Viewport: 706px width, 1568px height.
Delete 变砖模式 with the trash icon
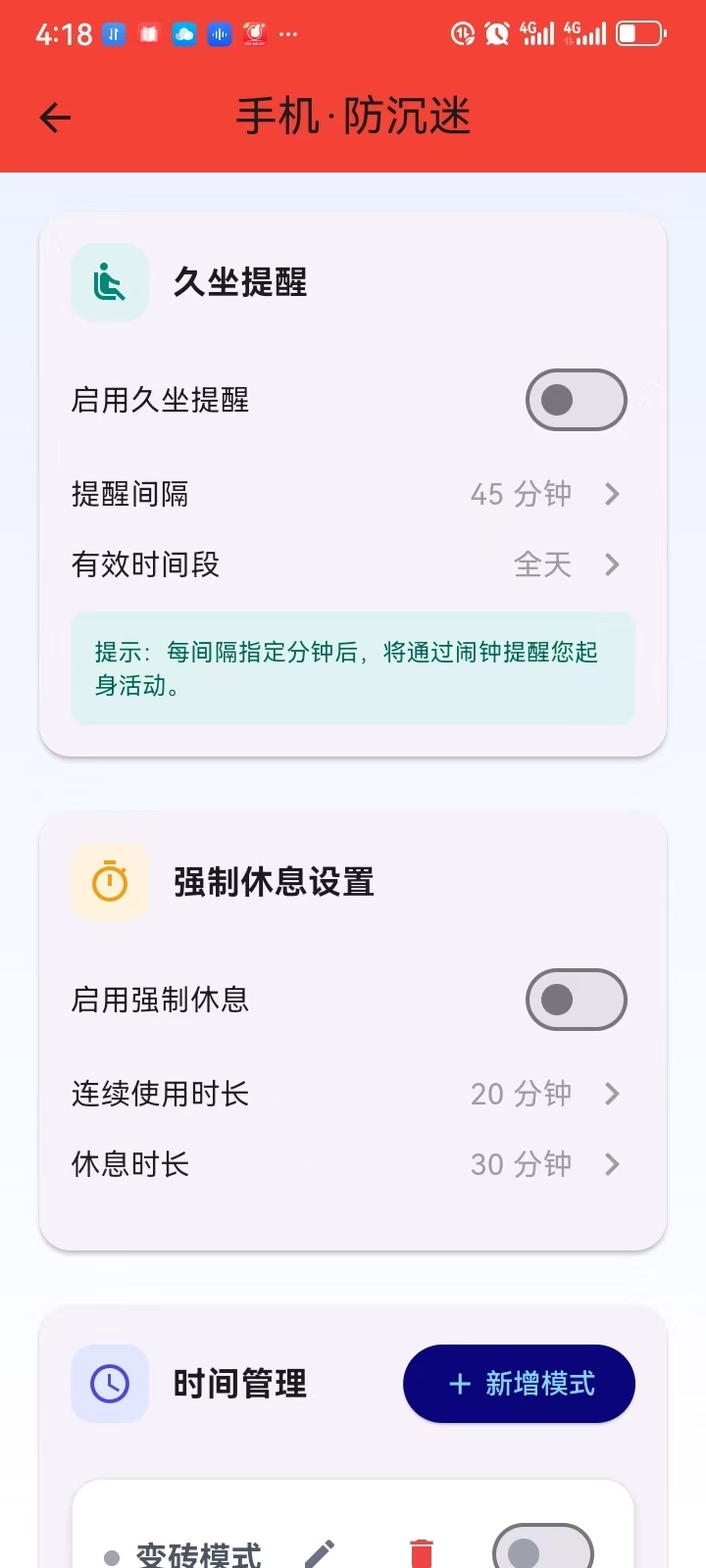coord(421,1554)
